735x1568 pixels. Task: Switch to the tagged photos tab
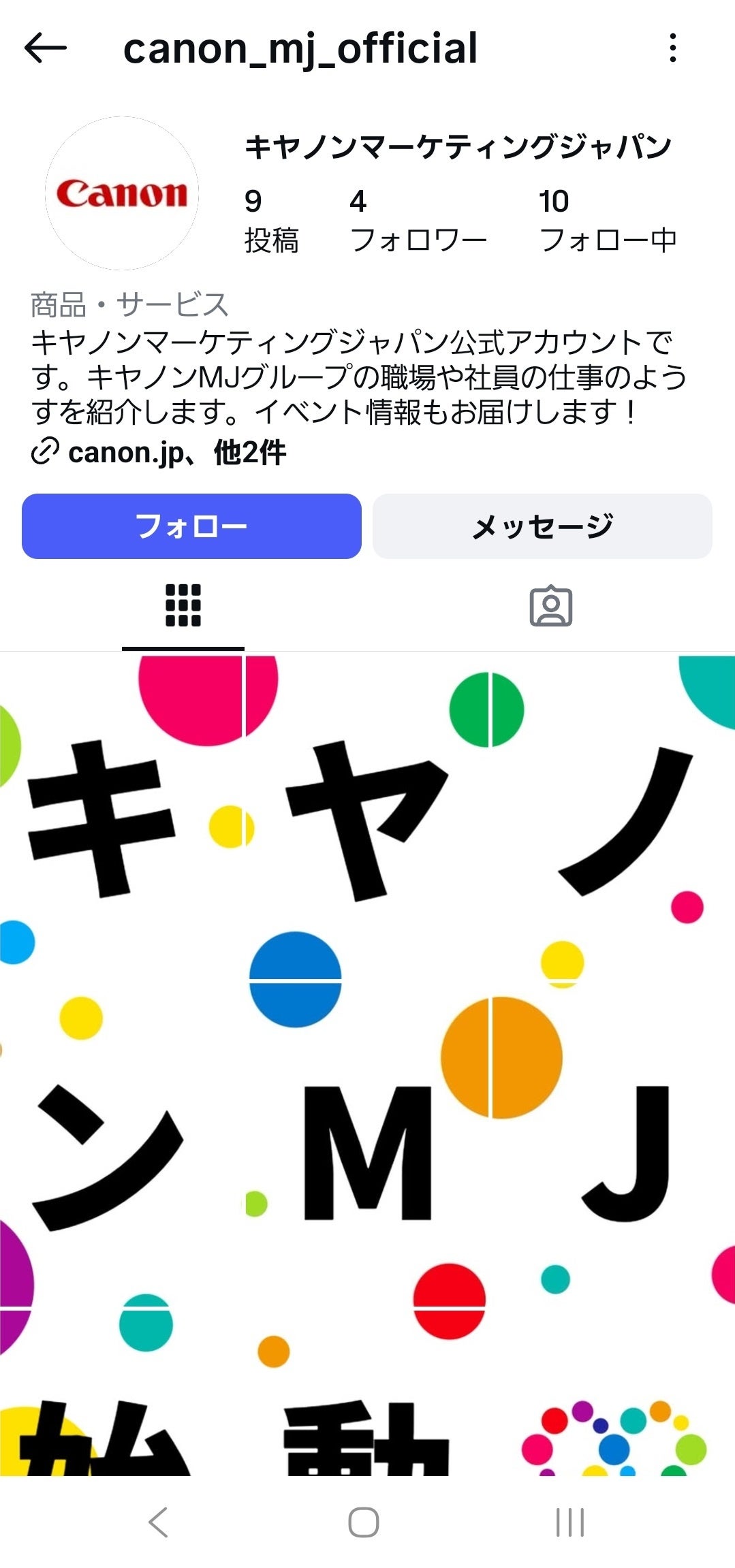click(x=550, y=605)
